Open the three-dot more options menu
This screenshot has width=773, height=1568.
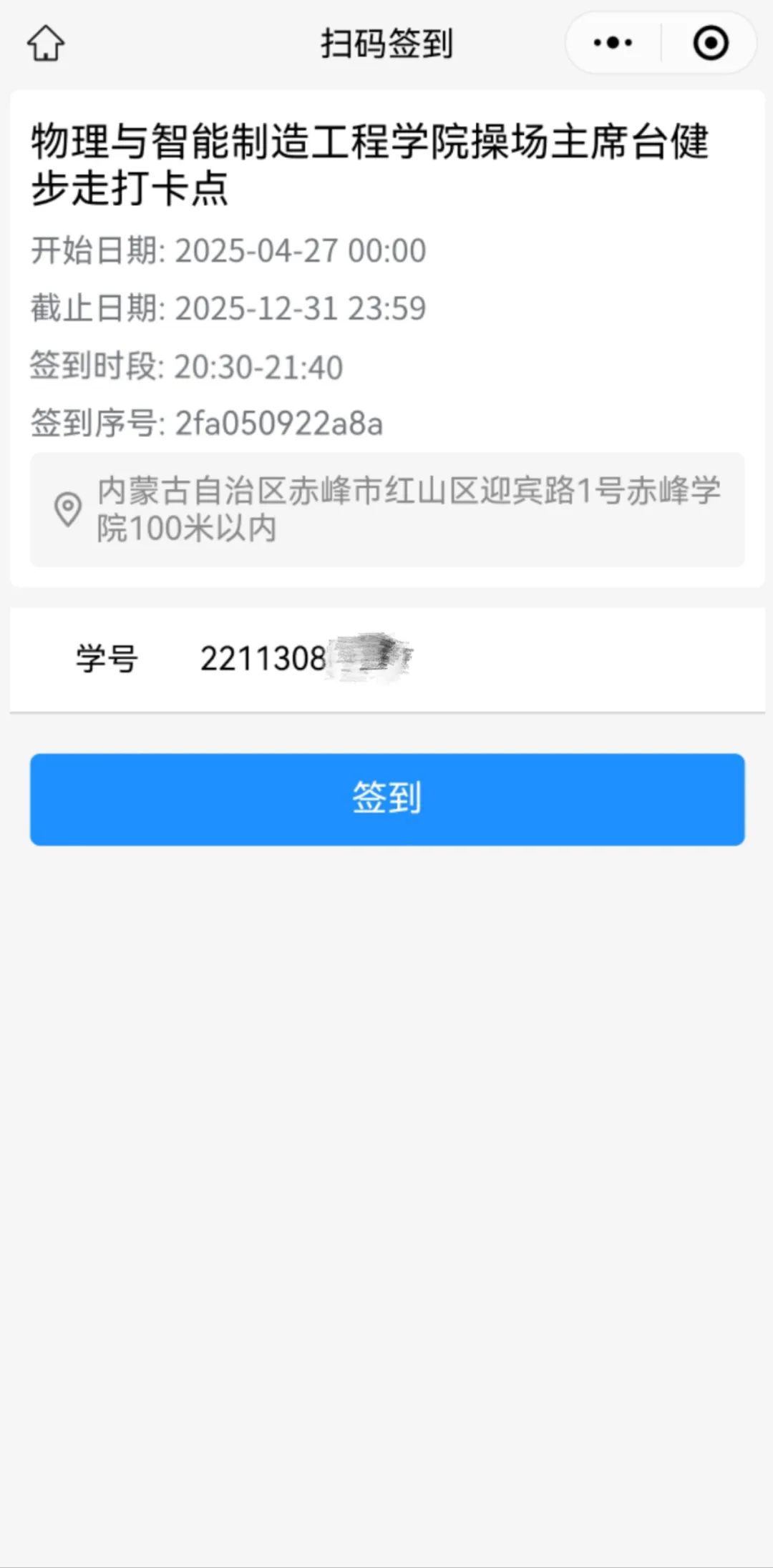click(x=613, y=43)
